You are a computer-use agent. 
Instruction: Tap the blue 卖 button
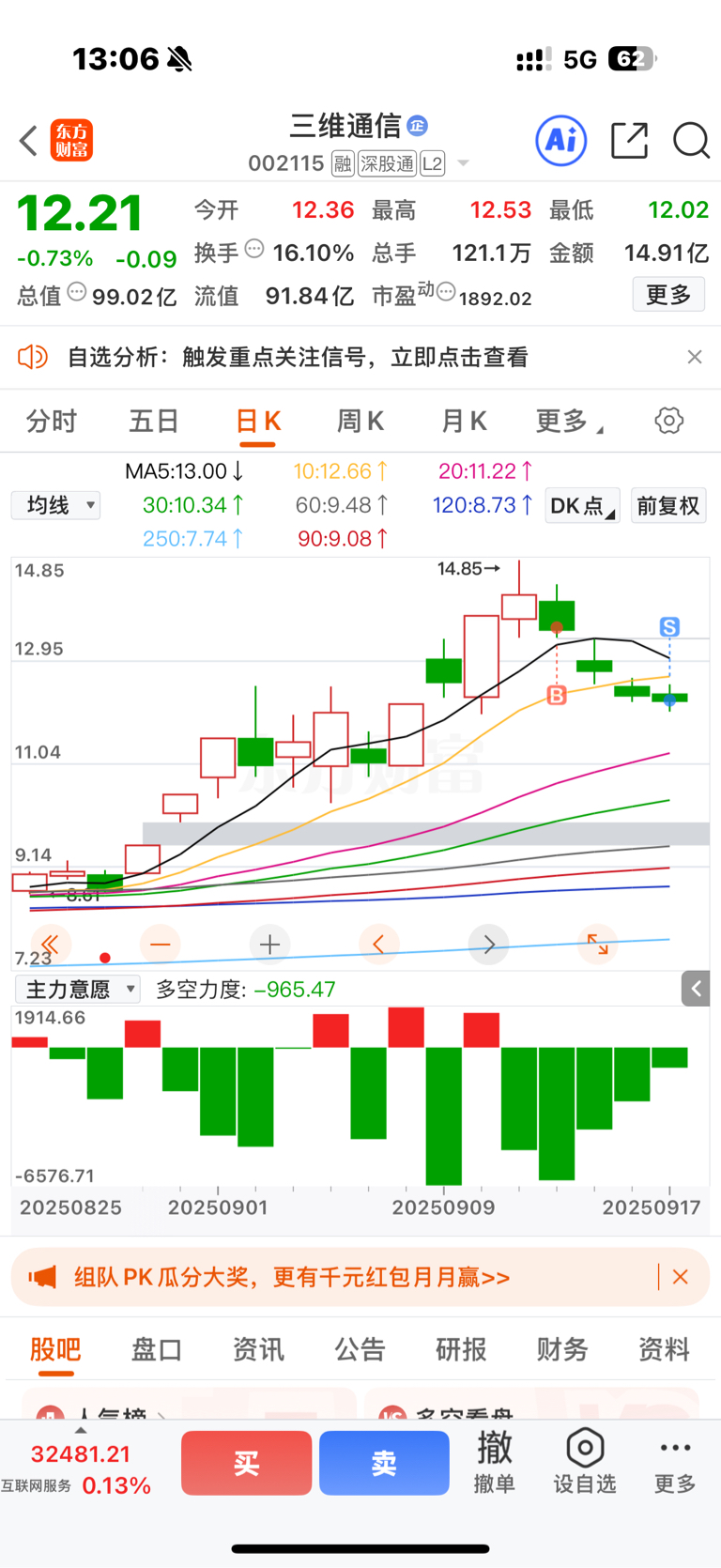click(x=384, y=1463)
